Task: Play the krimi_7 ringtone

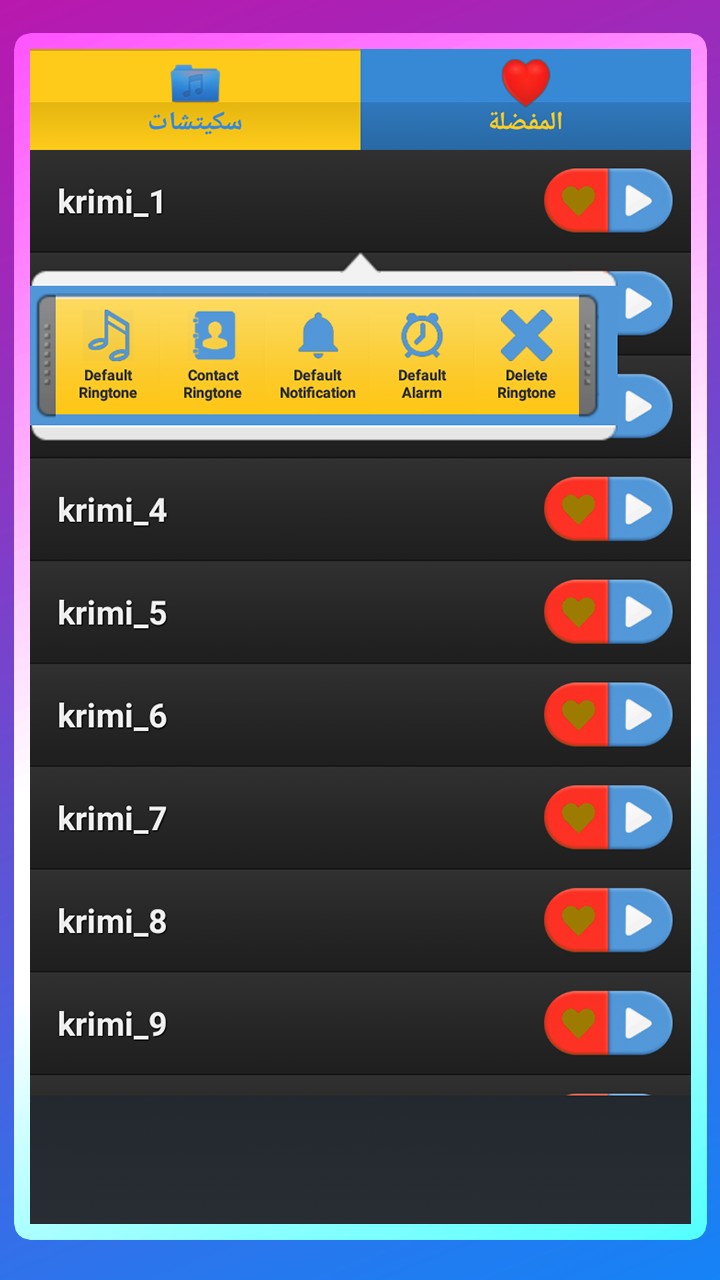Action: pyautogui.click(x=639, y=818)
